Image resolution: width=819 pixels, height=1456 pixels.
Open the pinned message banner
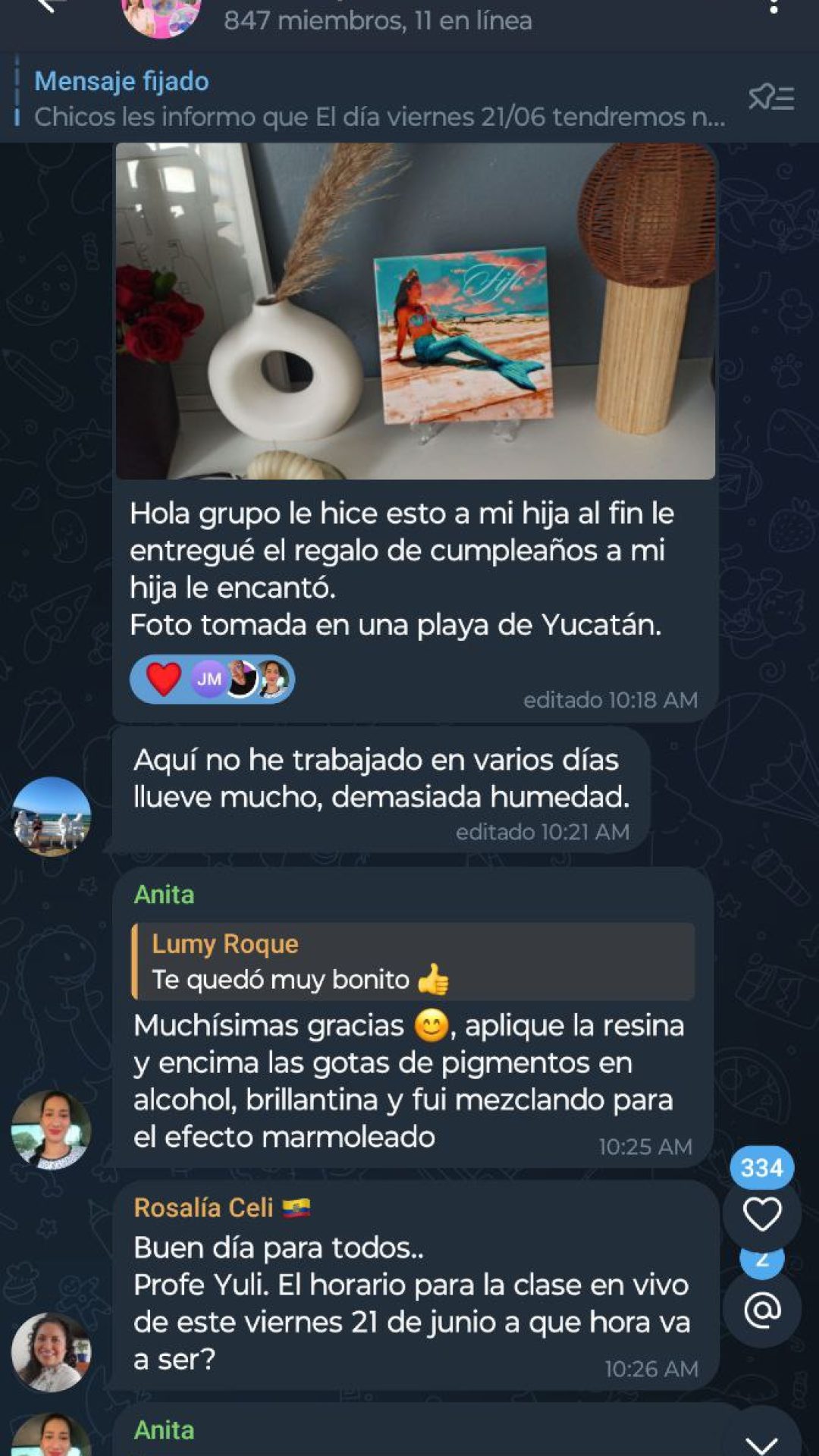pos(379,99)
